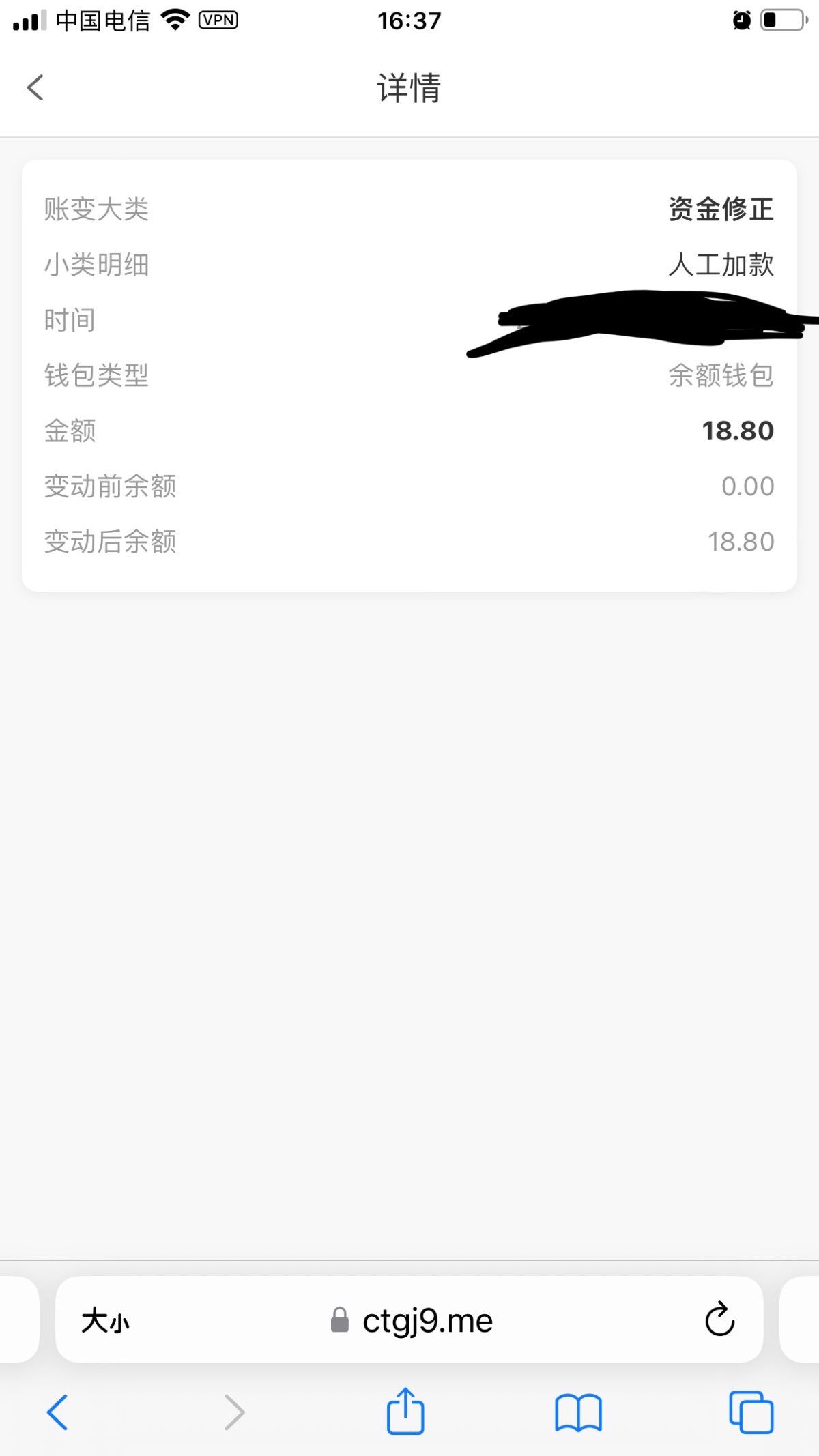819x1456 pixels.
Task: Show all open Safari tabs
Action: (x=751, y=1412)
